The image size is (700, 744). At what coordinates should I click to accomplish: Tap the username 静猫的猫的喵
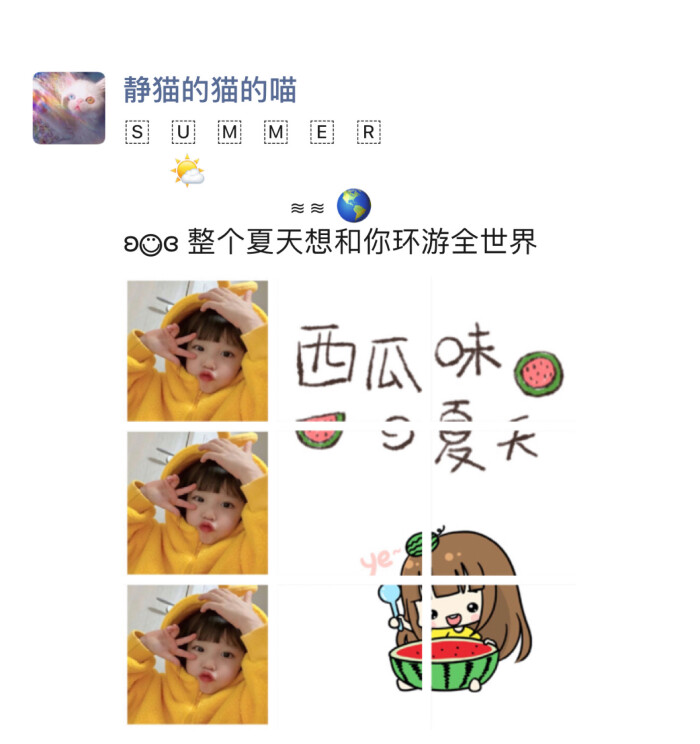(210, 90)
